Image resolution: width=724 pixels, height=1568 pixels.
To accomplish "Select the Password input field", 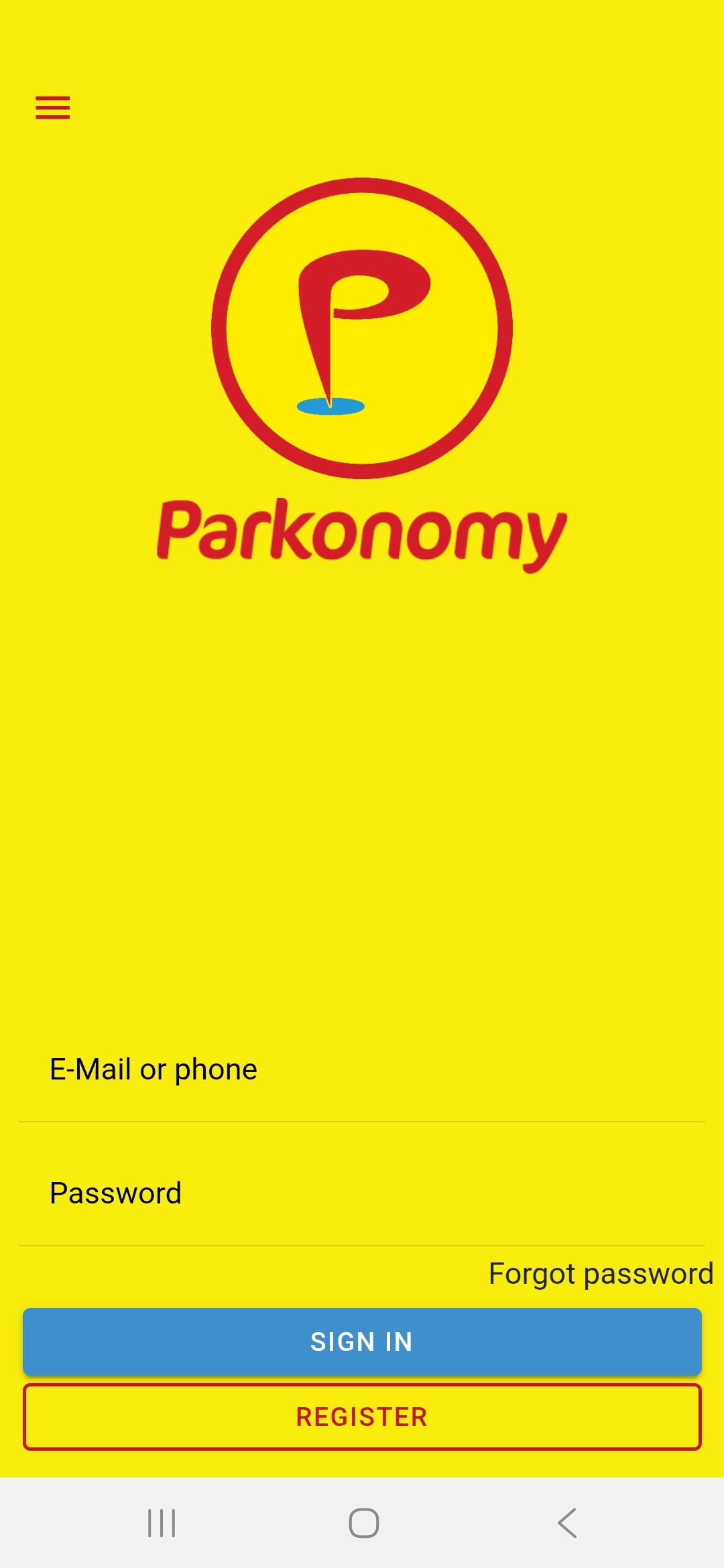I will point(362,1193).
